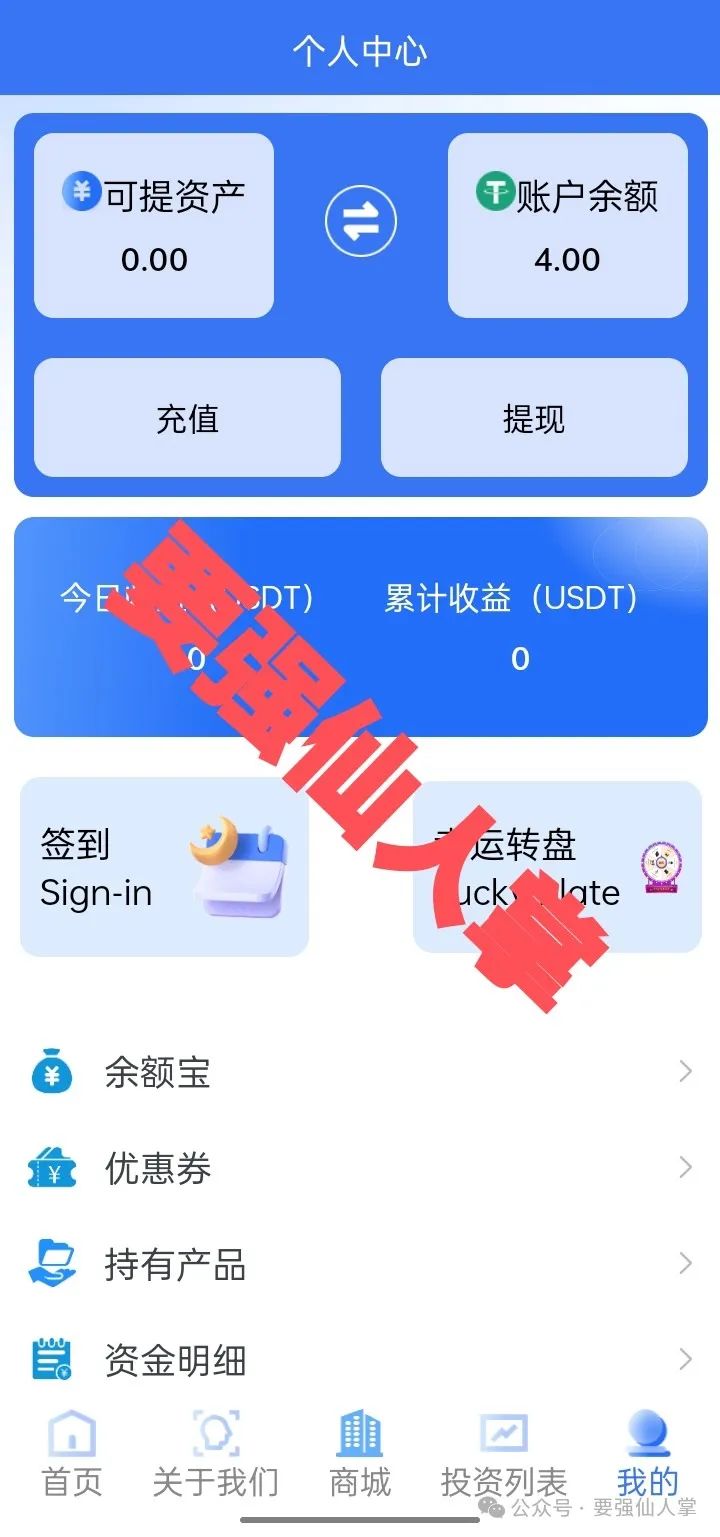
Task: Switch to the 投资列表 tab
Action: click(x=504, y=1455)
